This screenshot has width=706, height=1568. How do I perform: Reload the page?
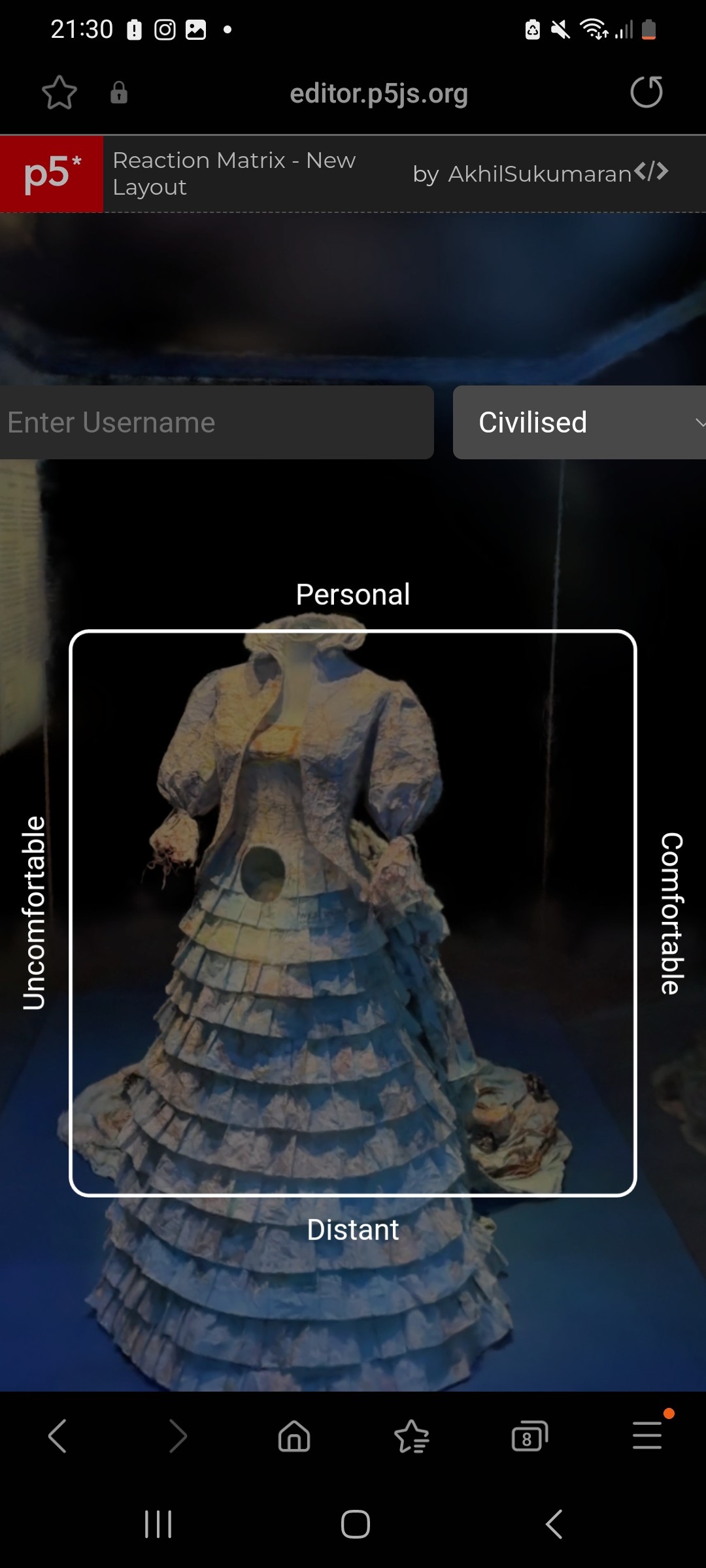pyautogui.click(x=646, y=92)
